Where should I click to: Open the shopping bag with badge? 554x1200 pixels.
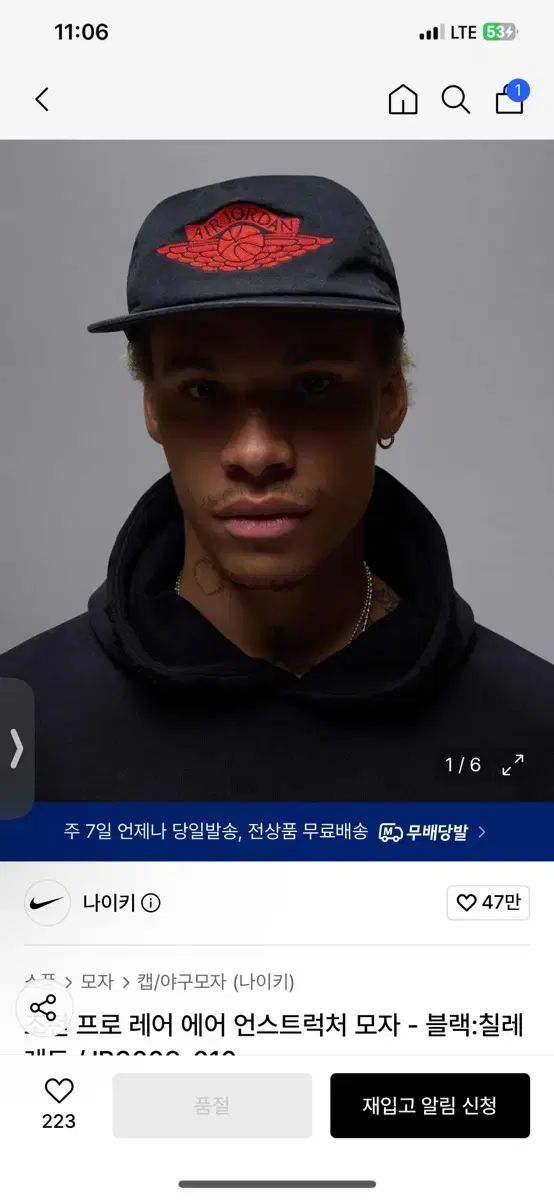(x=511, y=98)
